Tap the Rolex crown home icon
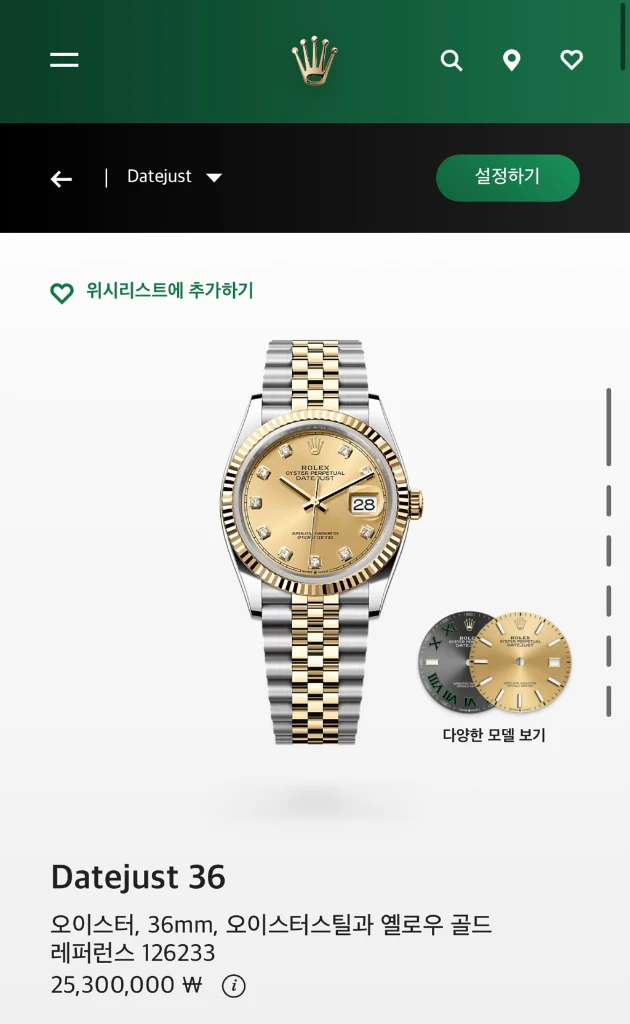The width and height of the screenshot is (630, 1024). [315, 60]
